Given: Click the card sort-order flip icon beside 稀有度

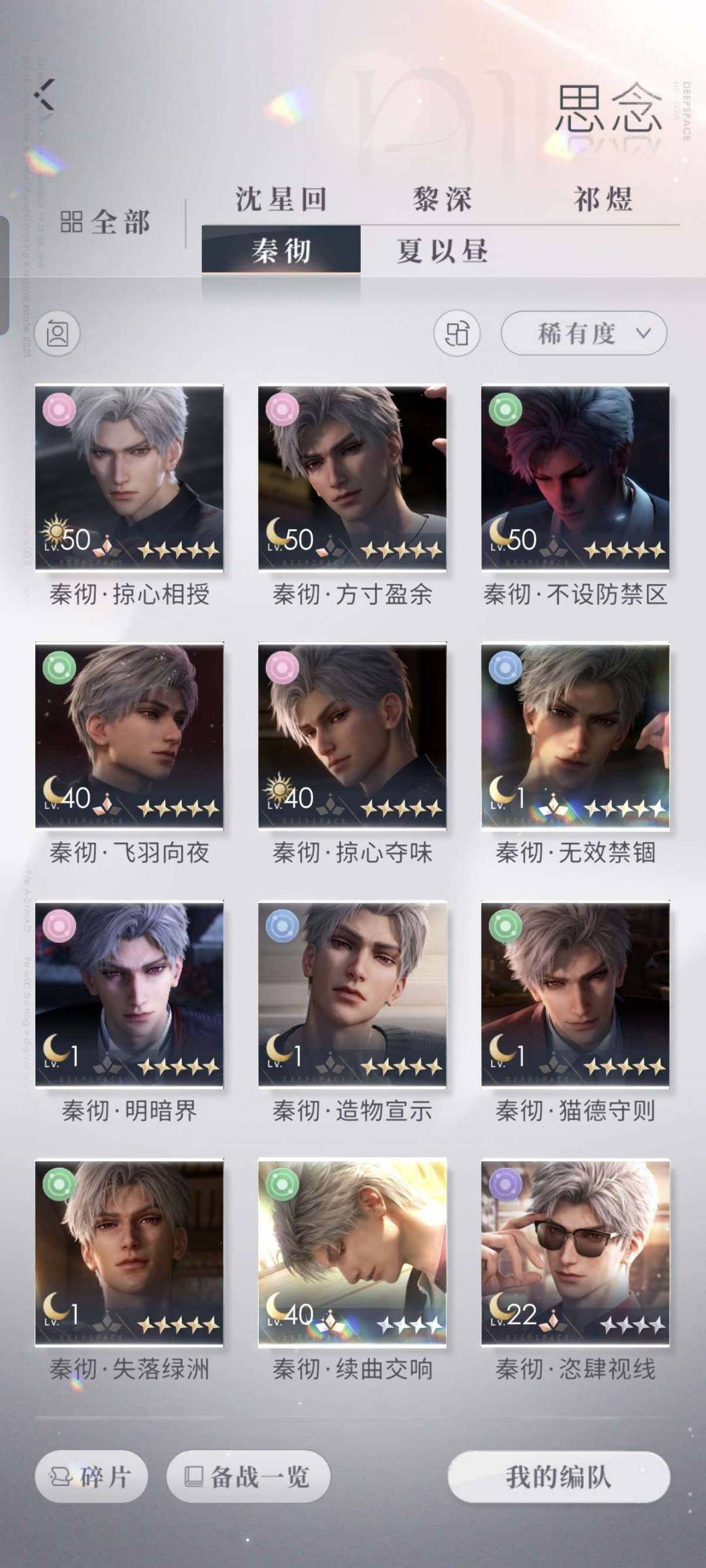Looking at the screenshot, I should [x=456, y=332].
